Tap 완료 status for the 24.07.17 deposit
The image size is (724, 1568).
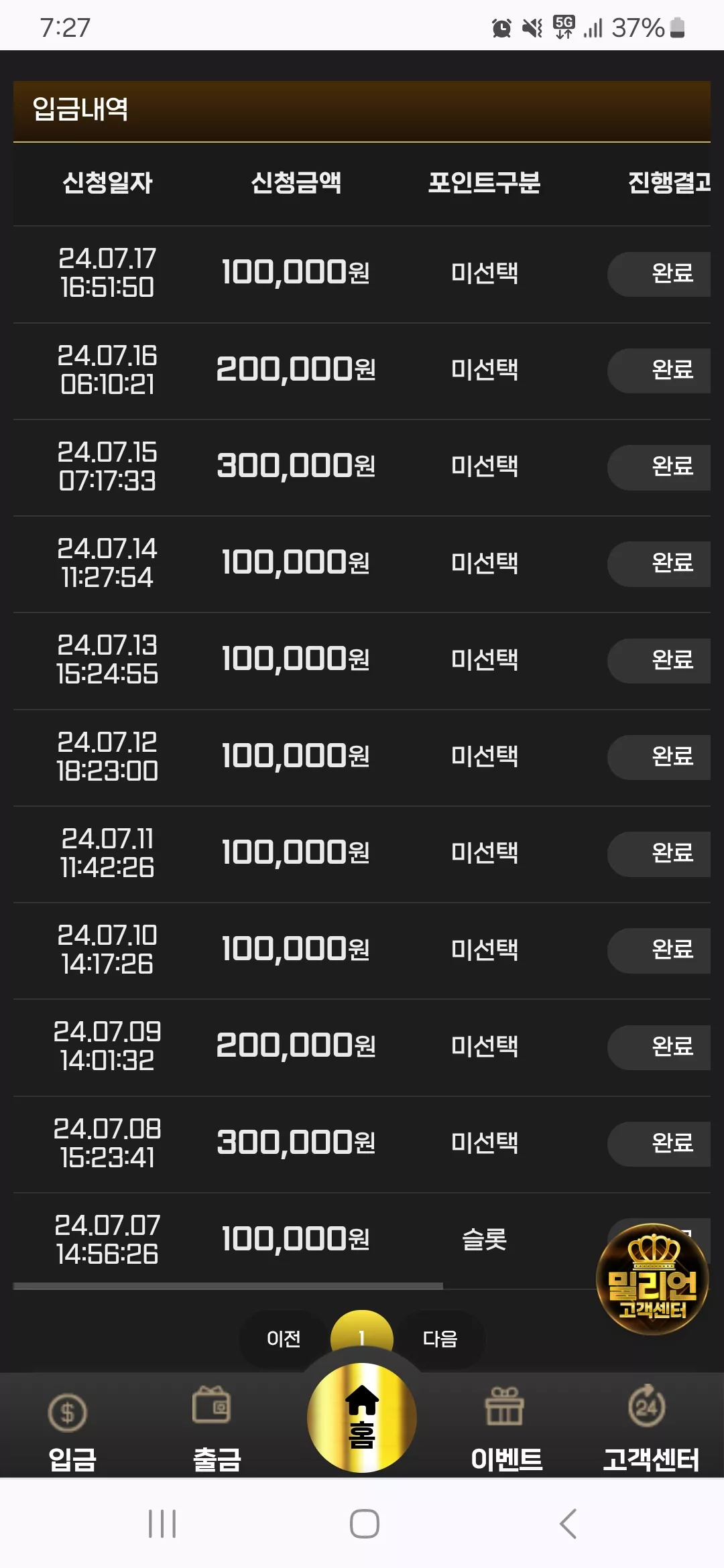(x=659, y=273)
